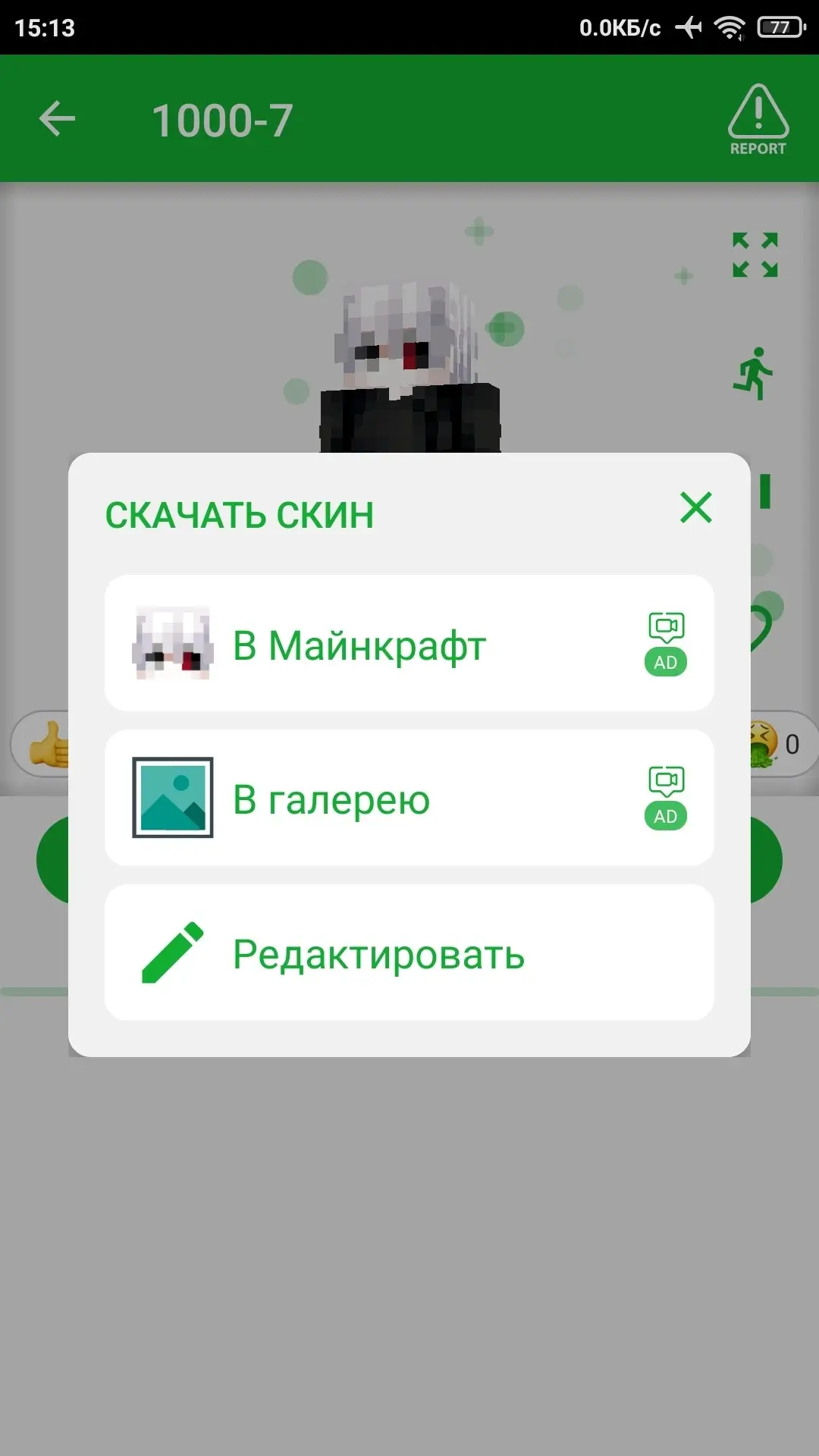Expand skin preview to fullscreen

[x=755, y=255]
